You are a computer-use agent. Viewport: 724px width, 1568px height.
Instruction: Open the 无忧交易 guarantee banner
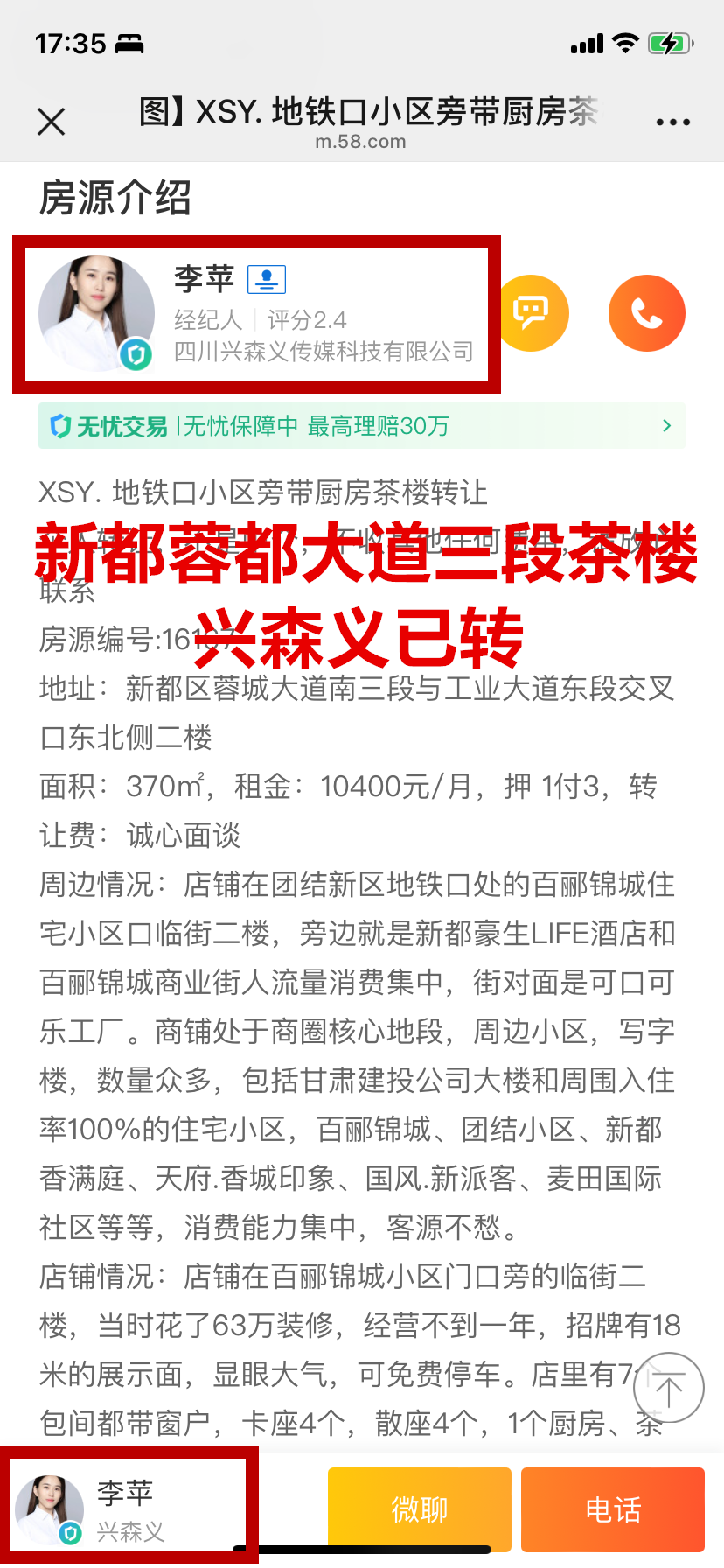(361, 426)
